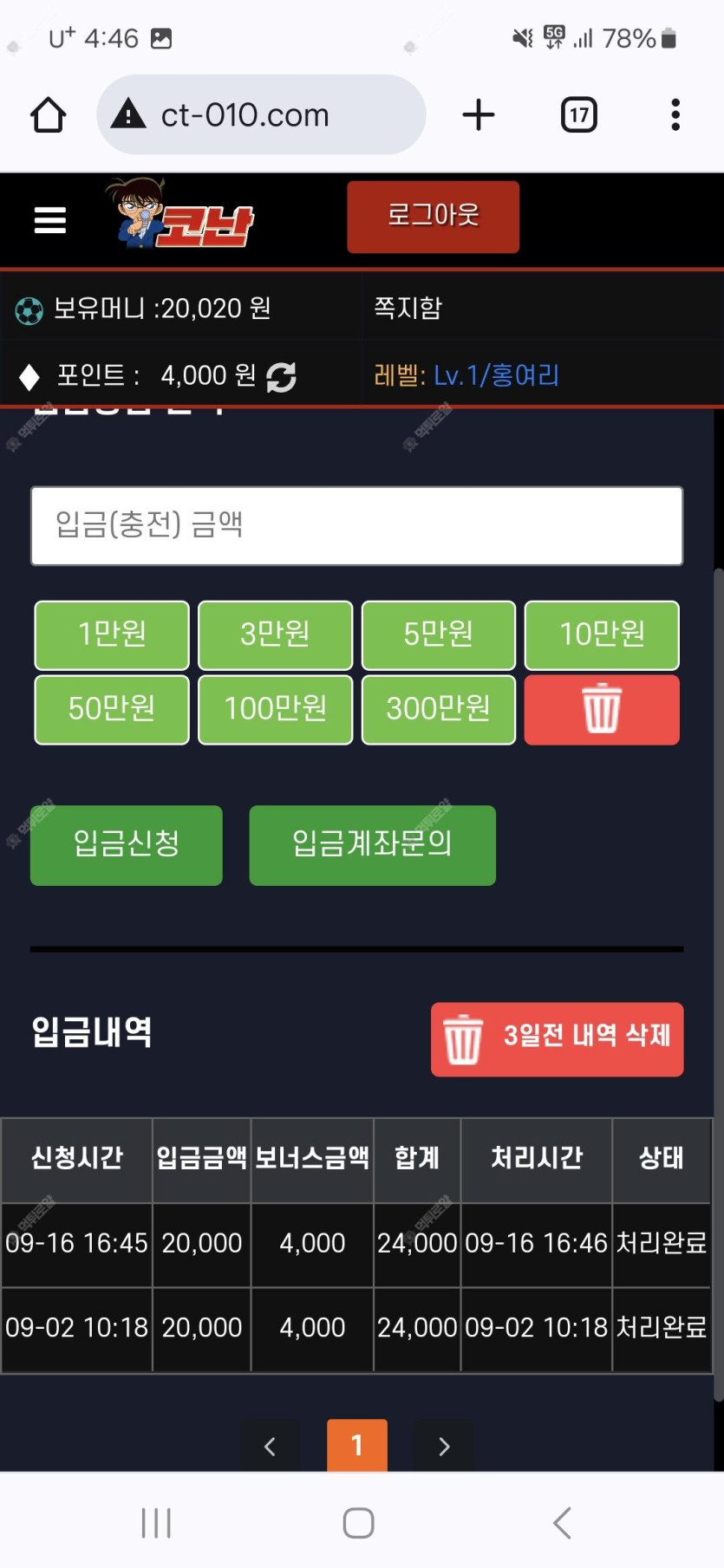Screen dimensions: 724x1568
Task: Clear the entered amount with the red trash button
Action: pyautogui.click(x=602, y=709)
